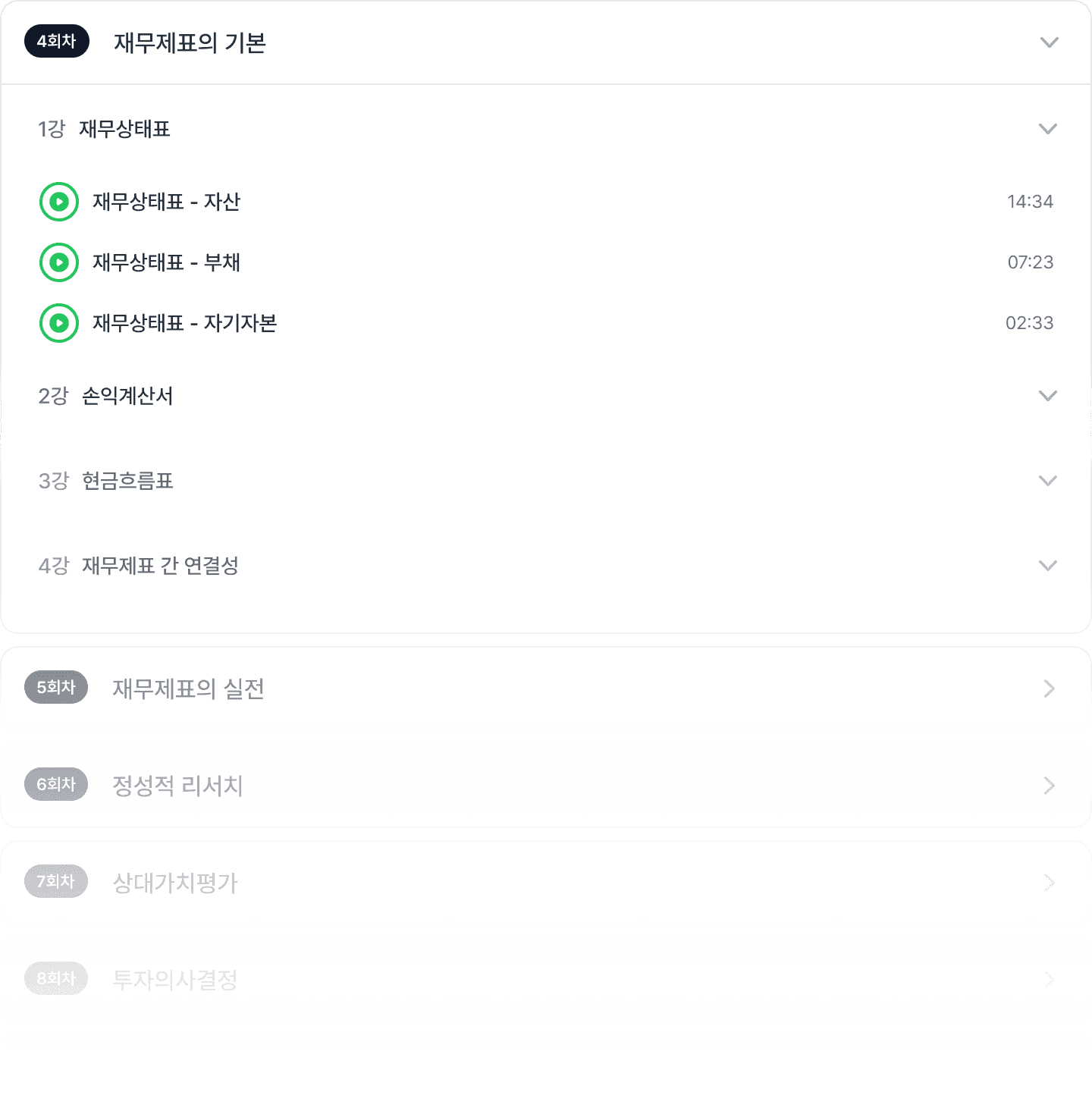This screenshot has height=1095, width=1092.
Task: Collapse the 1강 재무상태표 lecture list
Action: point(1047,129)
